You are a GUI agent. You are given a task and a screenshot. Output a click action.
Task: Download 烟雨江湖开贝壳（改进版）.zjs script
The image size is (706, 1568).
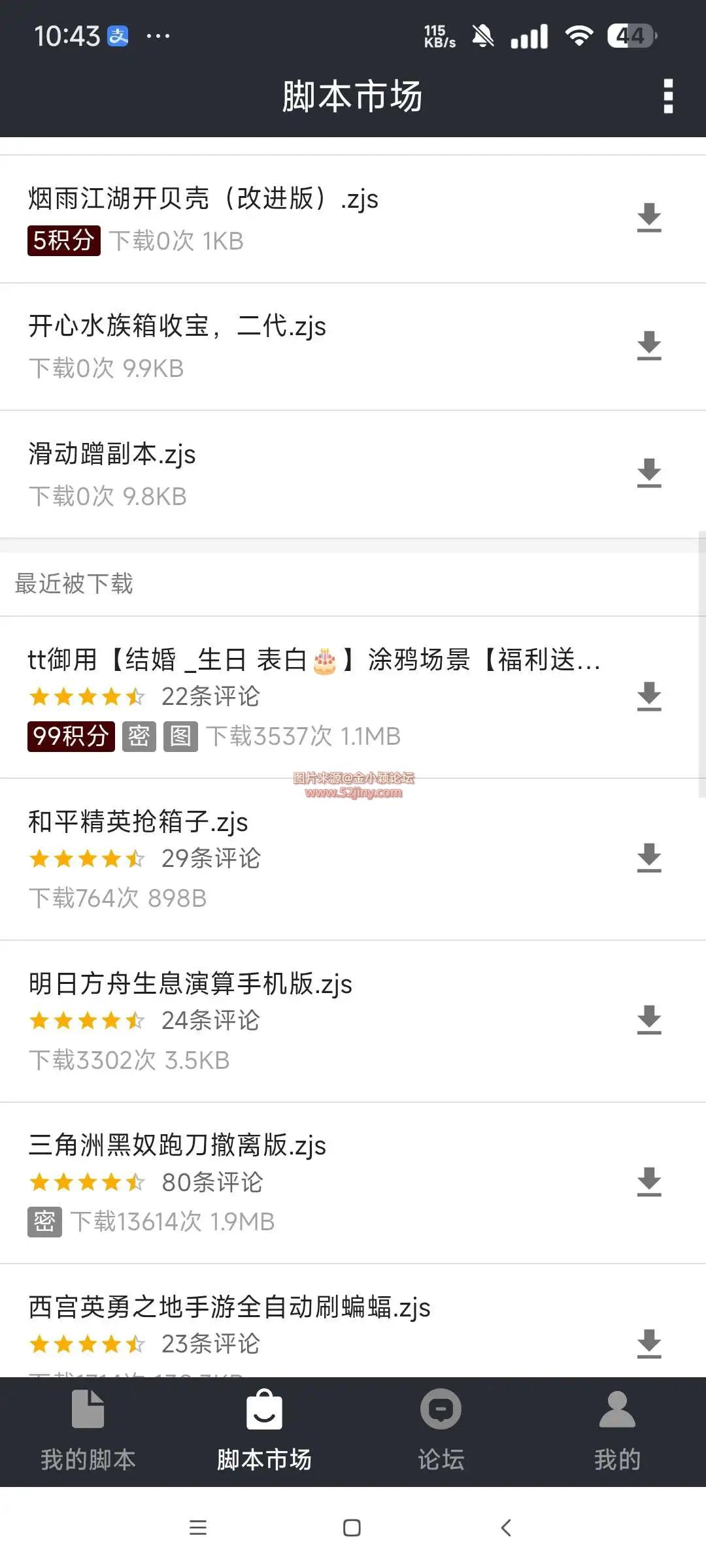point(649,218)
